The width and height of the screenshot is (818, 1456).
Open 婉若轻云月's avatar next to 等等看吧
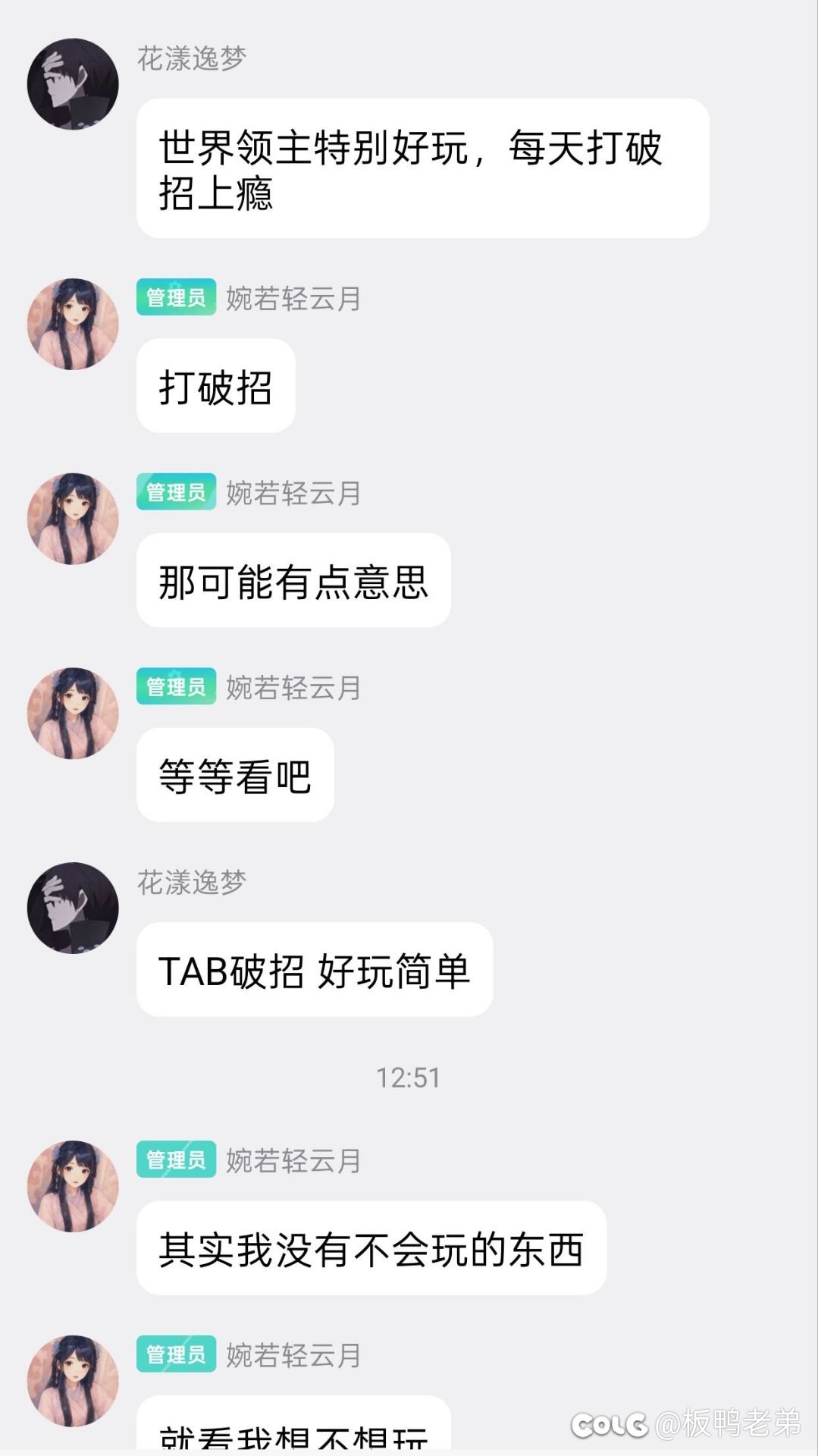73,714
